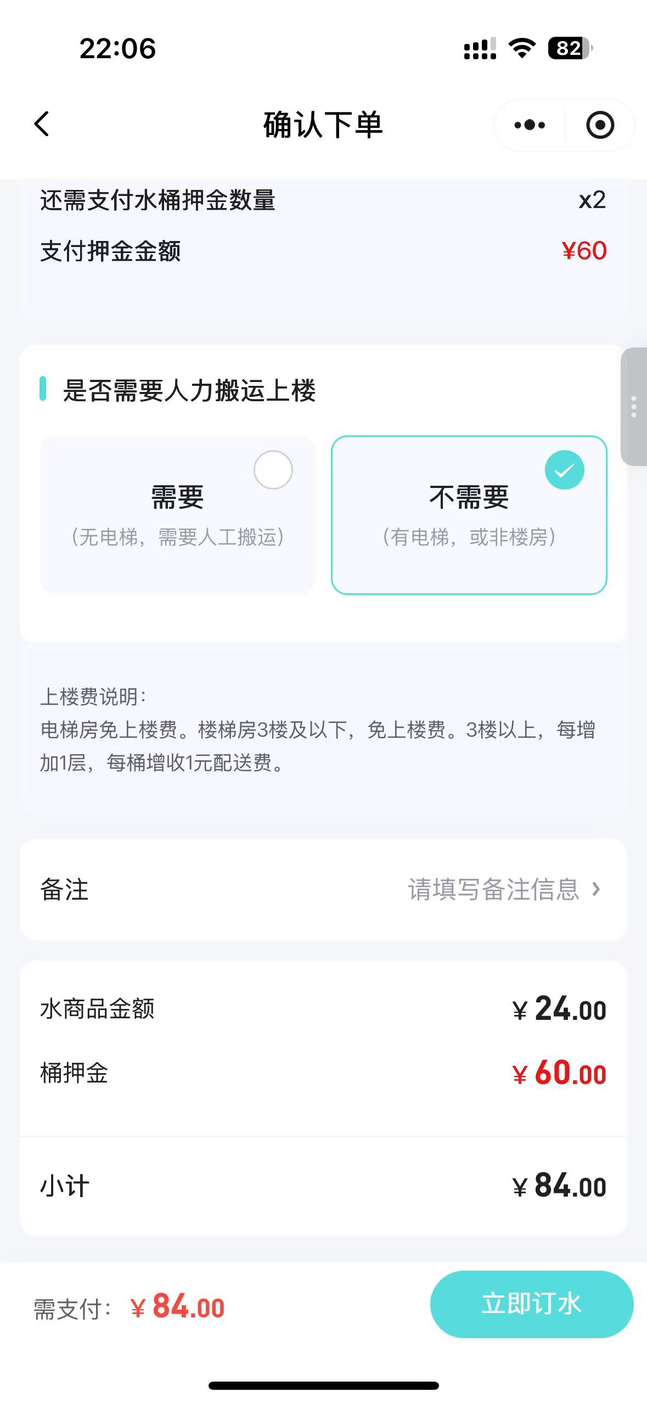Choose 不需要 carrying upstairs option
This screenshot has height=1403, width=647.
[x=469, y=515]
